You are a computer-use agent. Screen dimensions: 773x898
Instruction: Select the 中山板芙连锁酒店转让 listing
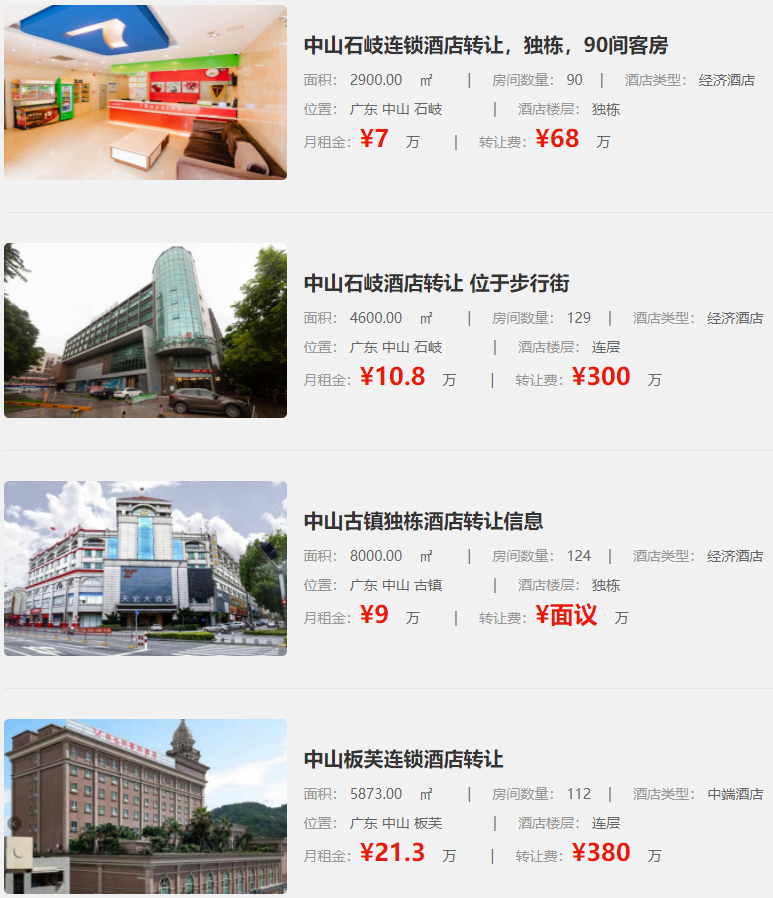(x=403, y=760)
